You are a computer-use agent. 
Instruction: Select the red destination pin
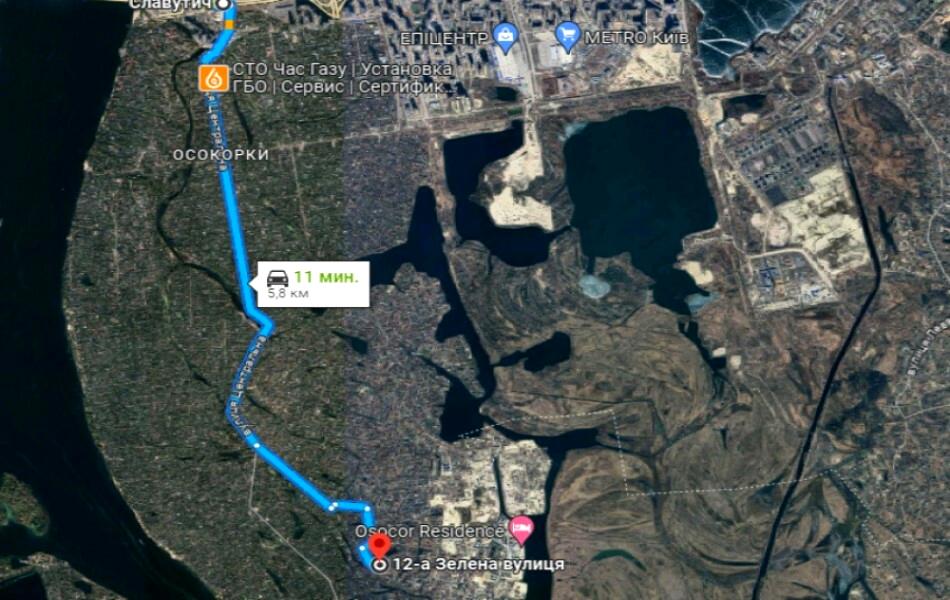point(379,546)
